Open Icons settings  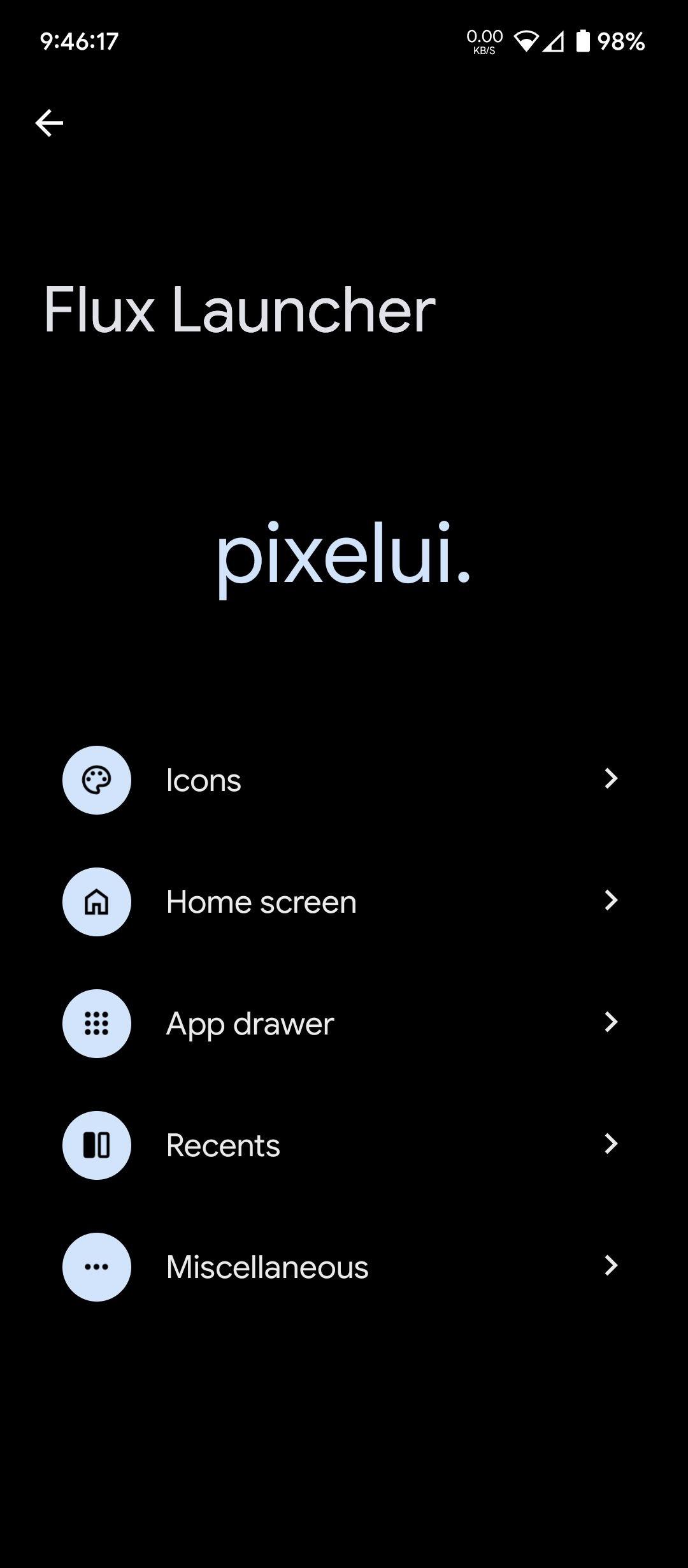click(x=343, y=780)
